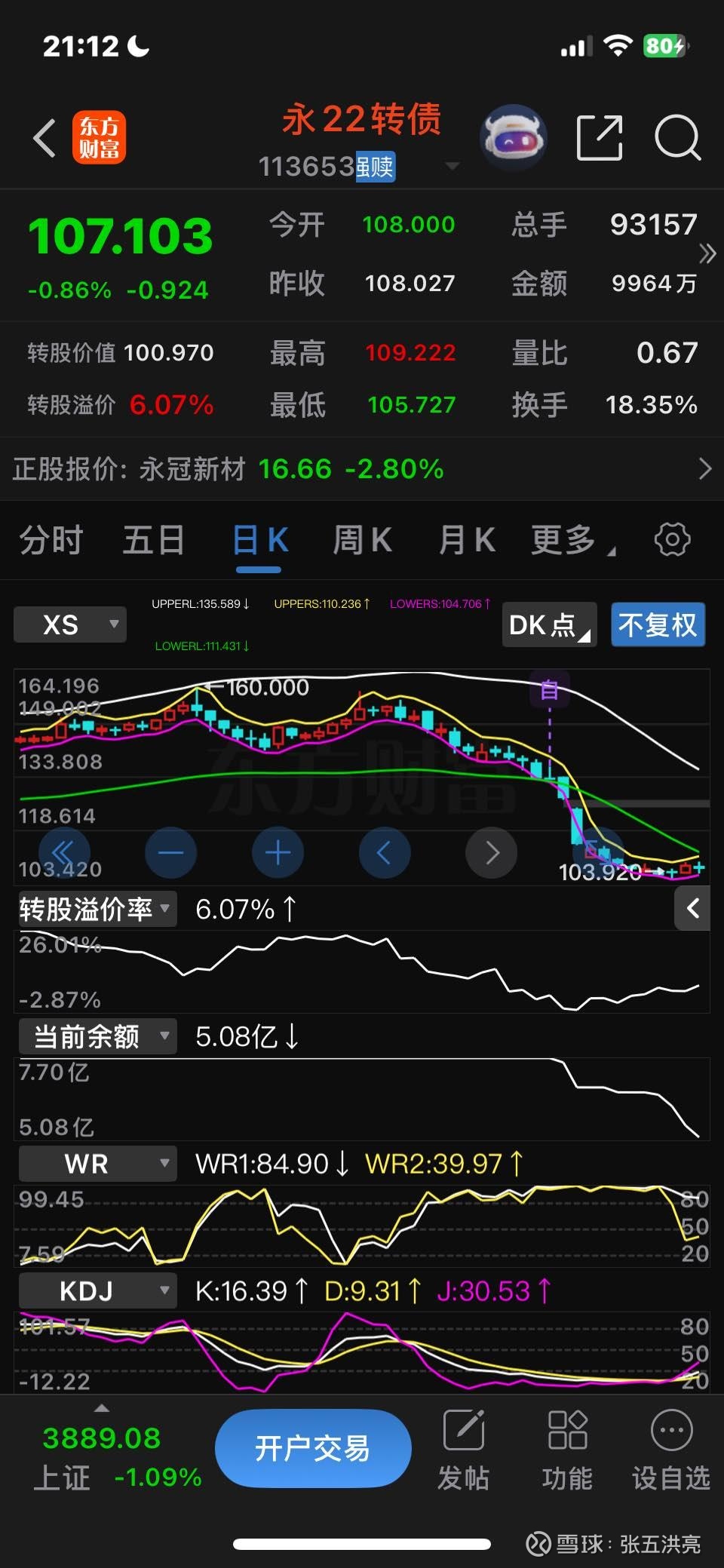
Task: Open the search magnifier
Action: pyautogui.click(x=677, y=138)
